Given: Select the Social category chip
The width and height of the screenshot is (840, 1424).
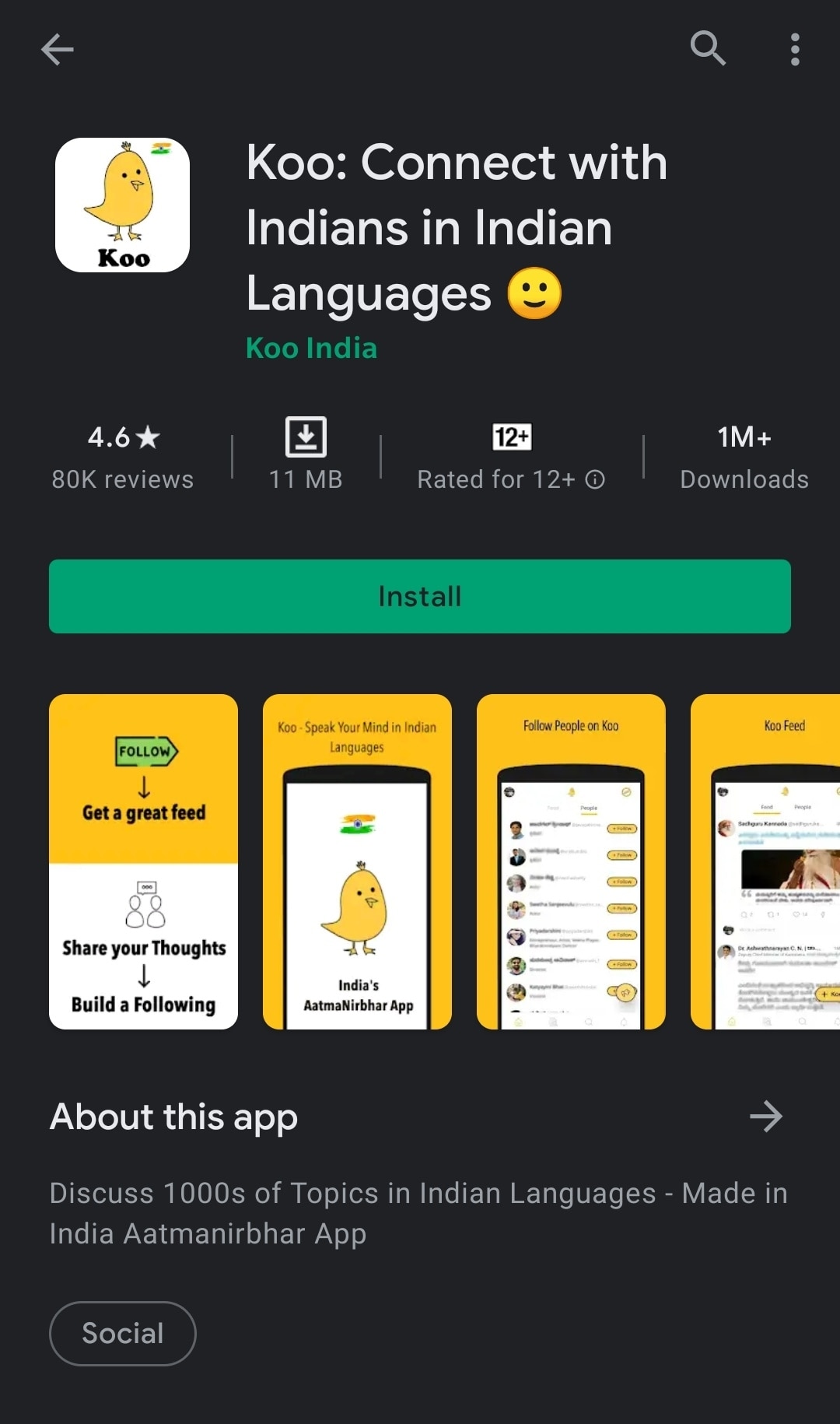Looking at the screenshot, I should (123, 1333).
